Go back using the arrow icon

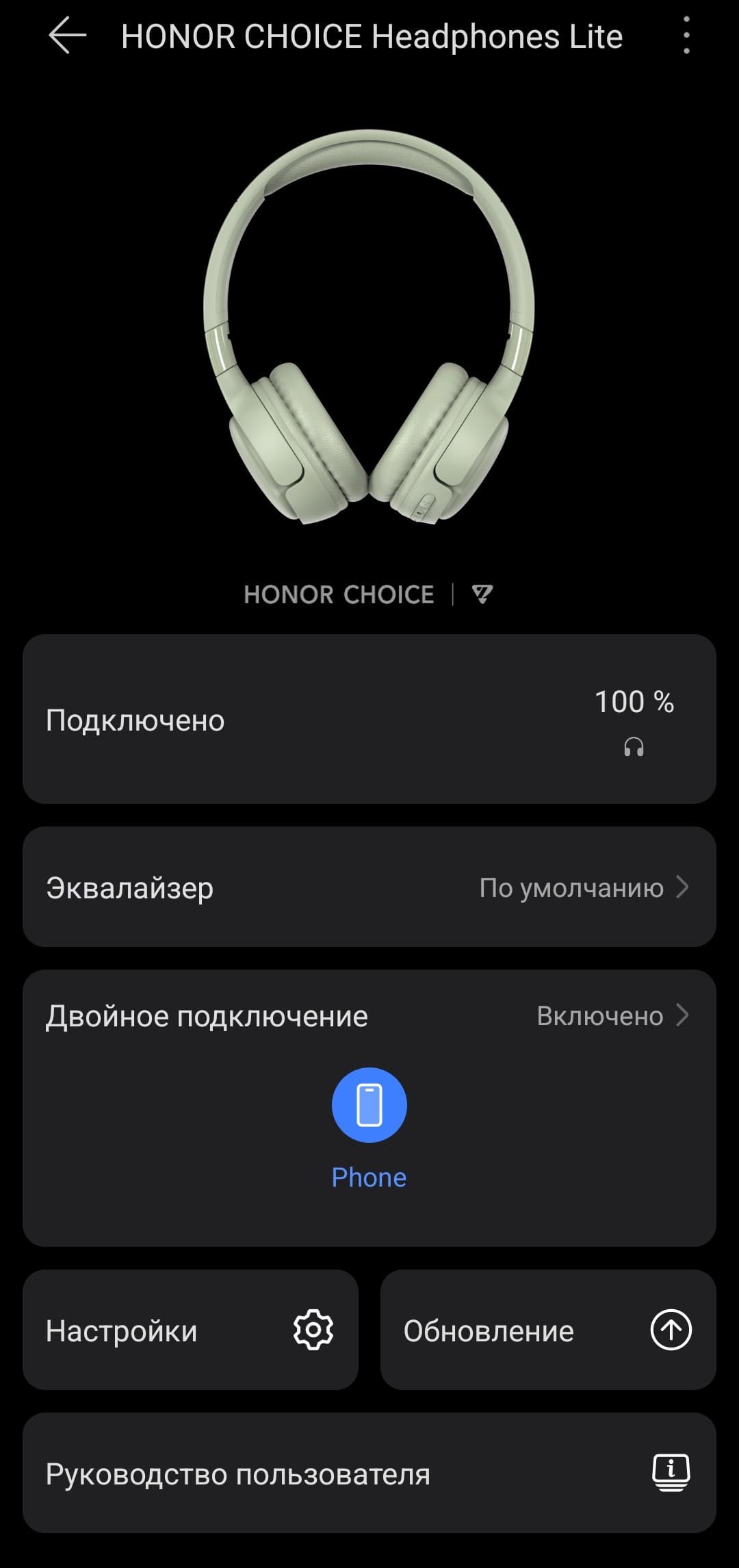tap(67, 36)
